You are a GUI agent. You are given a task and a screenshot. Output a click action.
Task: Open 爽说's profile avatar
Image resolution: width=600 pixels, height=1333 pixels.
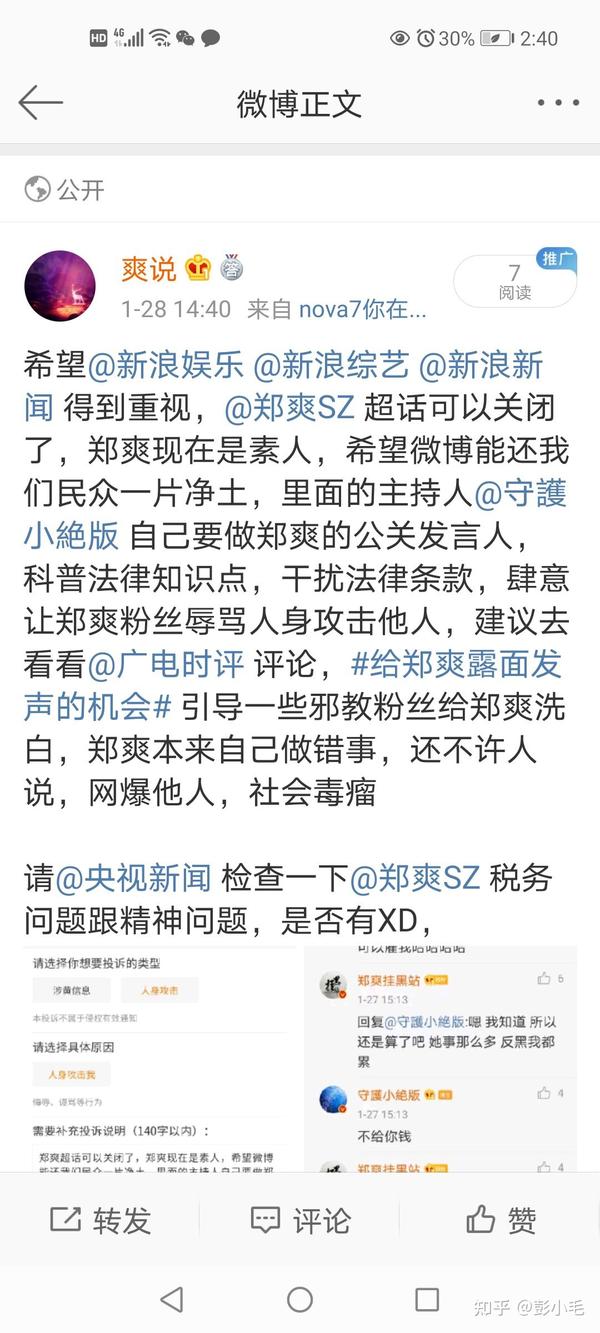(60, 285)
